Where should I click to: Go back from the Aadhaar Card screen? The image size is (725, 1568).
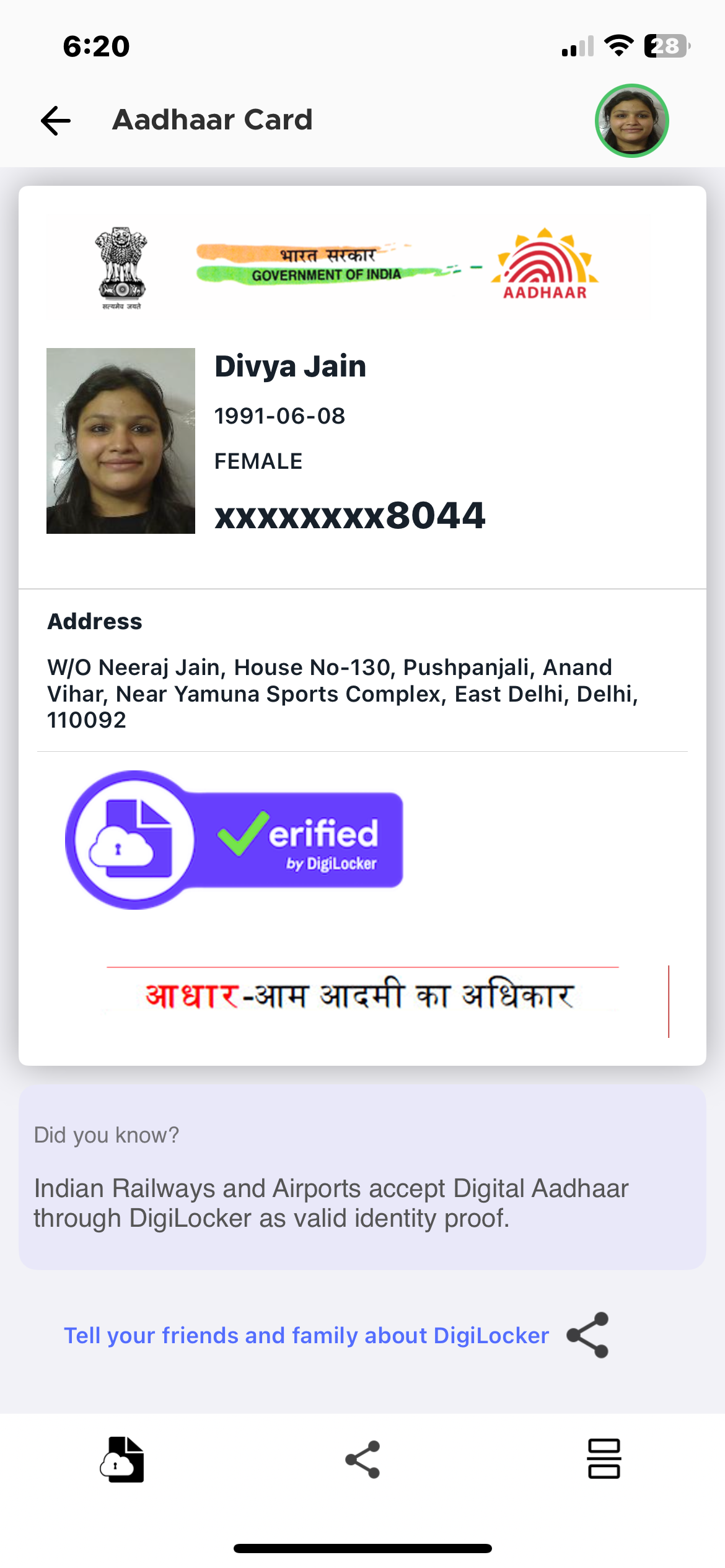click(56, 120)
